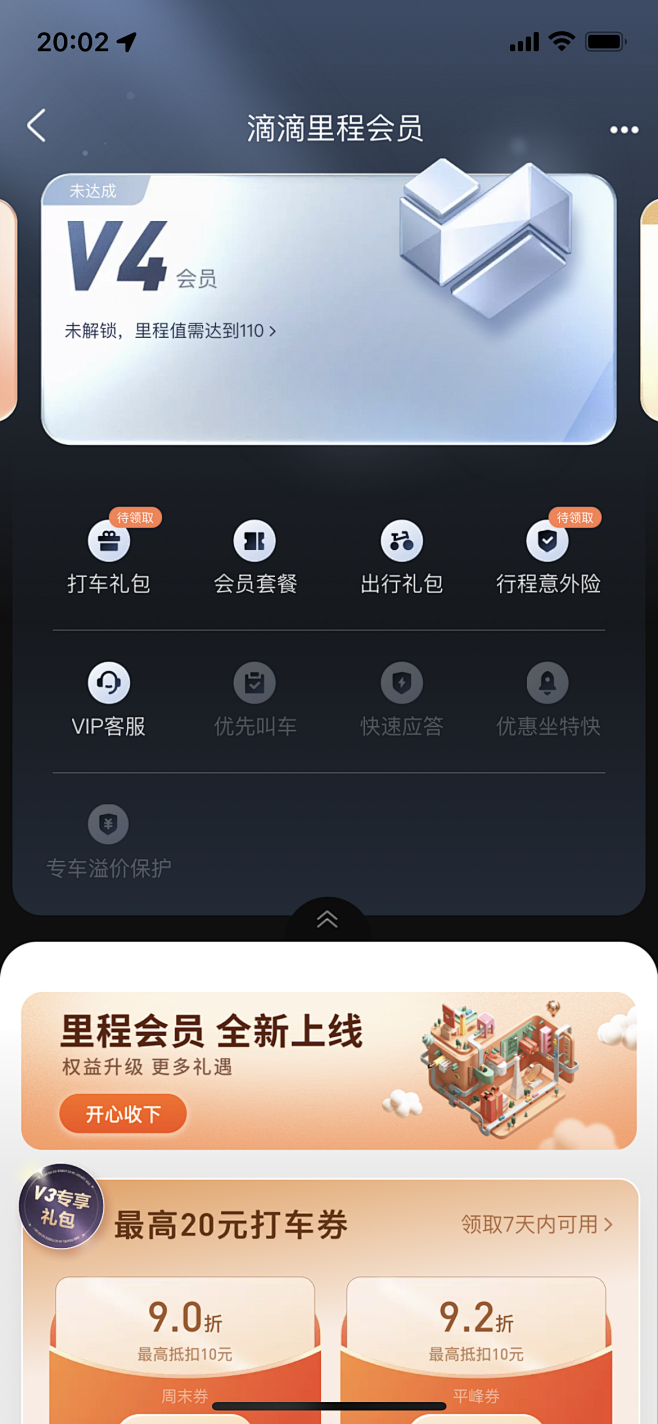
Task: Open 打车礼包 benefit
Action: 108,557
